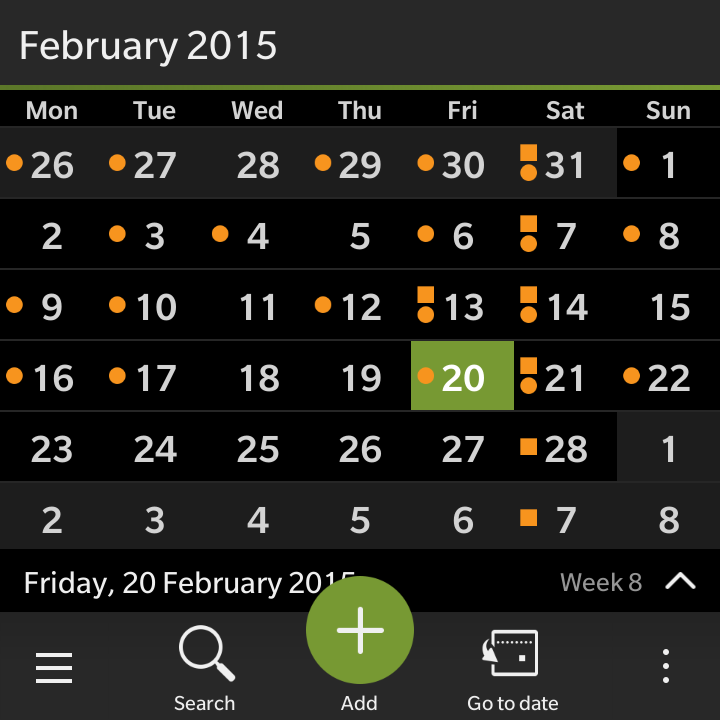Expand the agenda with the up chevron
Viewport: 720px width, 720px height.
pyautogui.click(x=681, y=581)
